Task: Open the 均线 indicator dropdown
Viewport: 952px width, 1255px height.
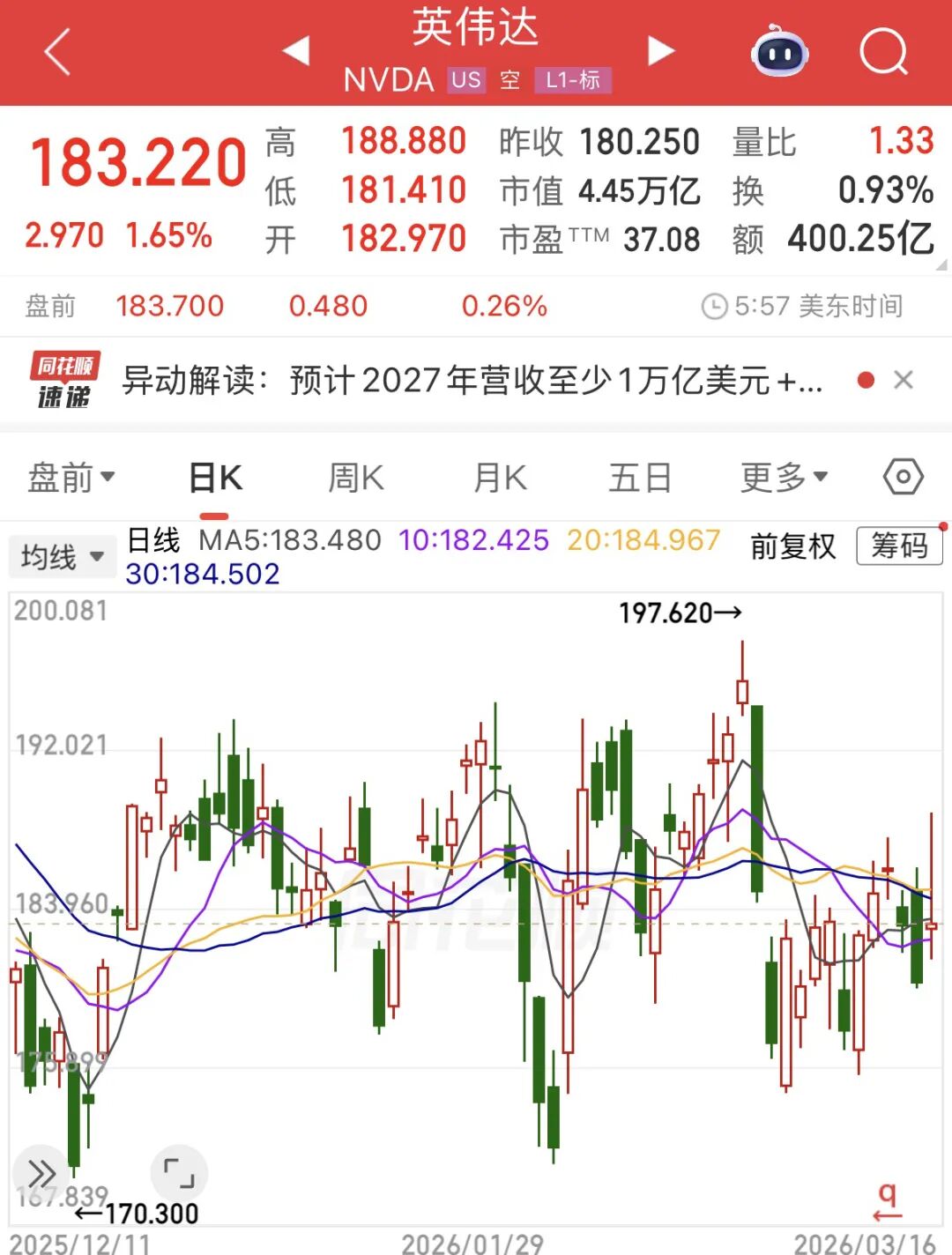Action: click(x=62, y=557)
